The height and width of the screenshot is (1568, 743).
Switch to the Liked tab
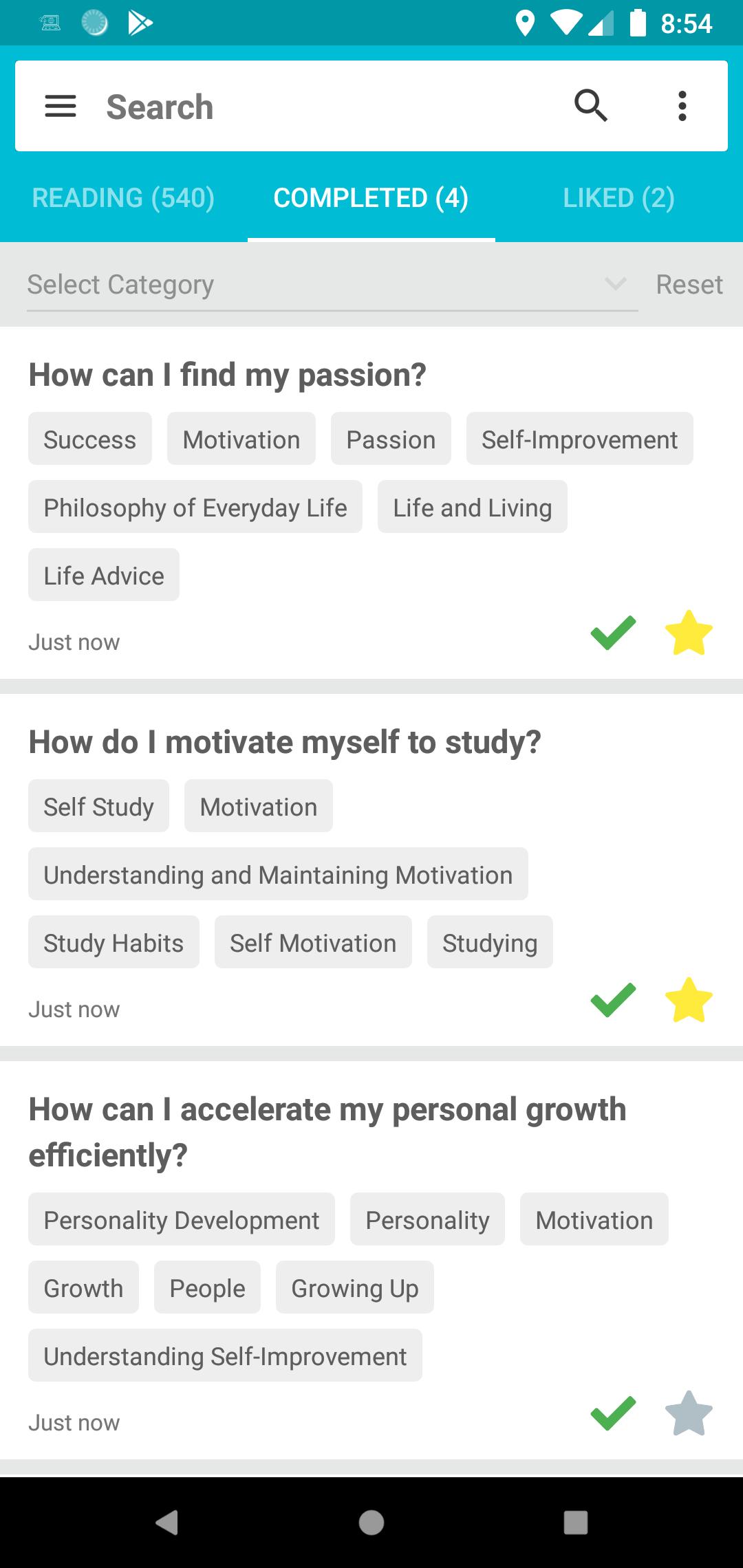pyautogui.click(x=618, y=198)
